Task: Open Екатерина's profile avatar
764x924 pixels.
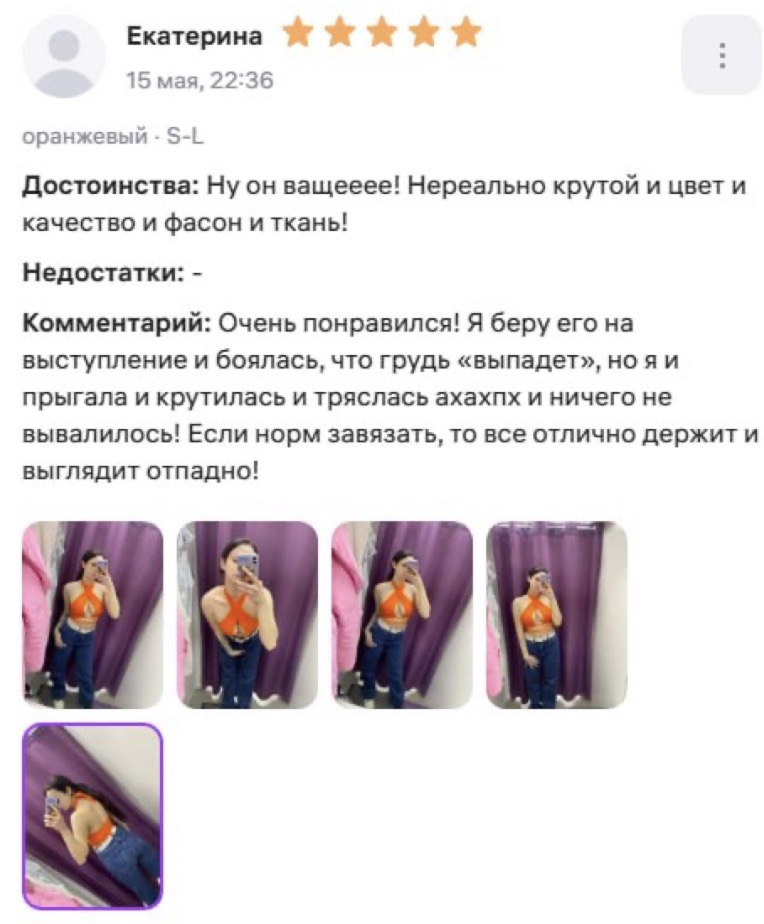Action: [64, 56]
